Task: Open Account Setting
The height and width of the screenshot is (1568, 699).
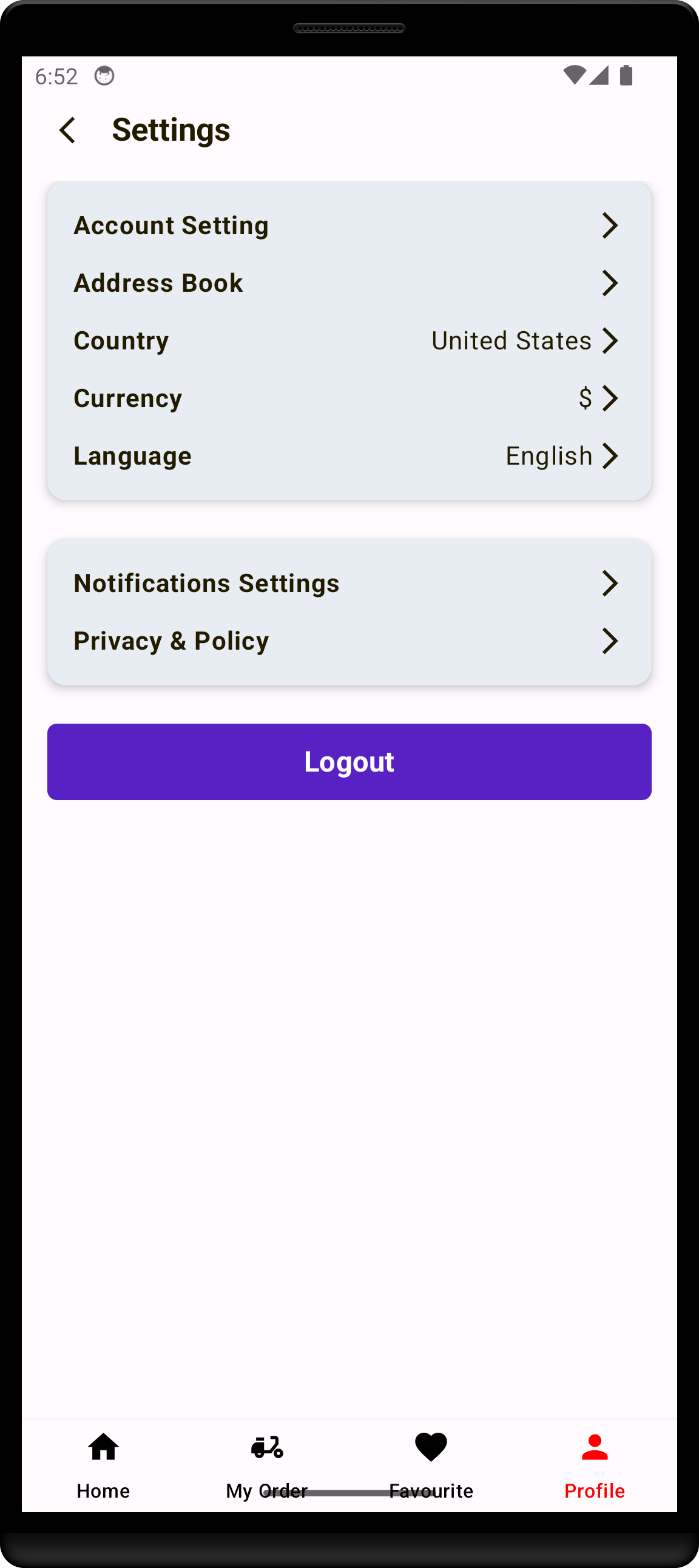Action: 348,226
